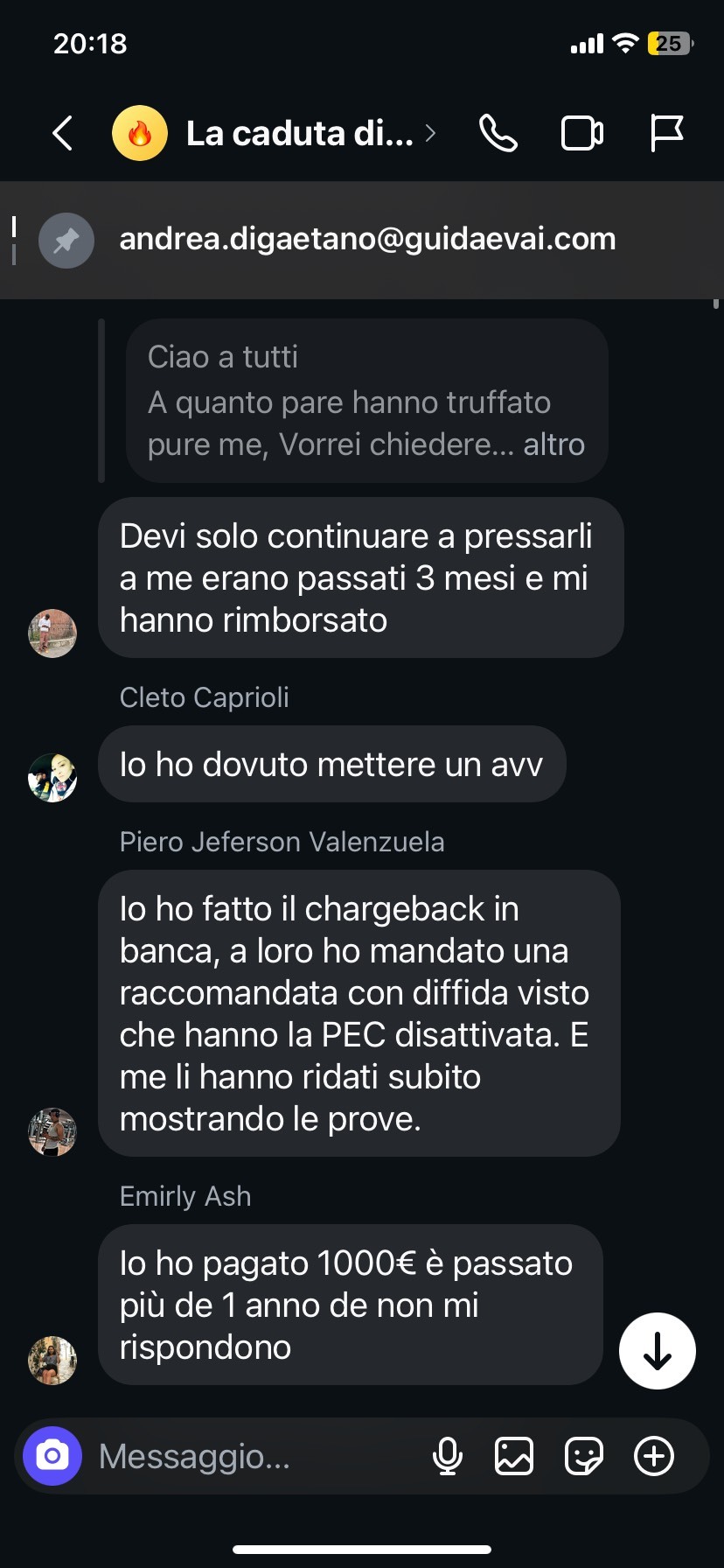Record a voice message with microphone
The width and height of the screenshot is (724, 1568).
click(x=448, y=1456)
